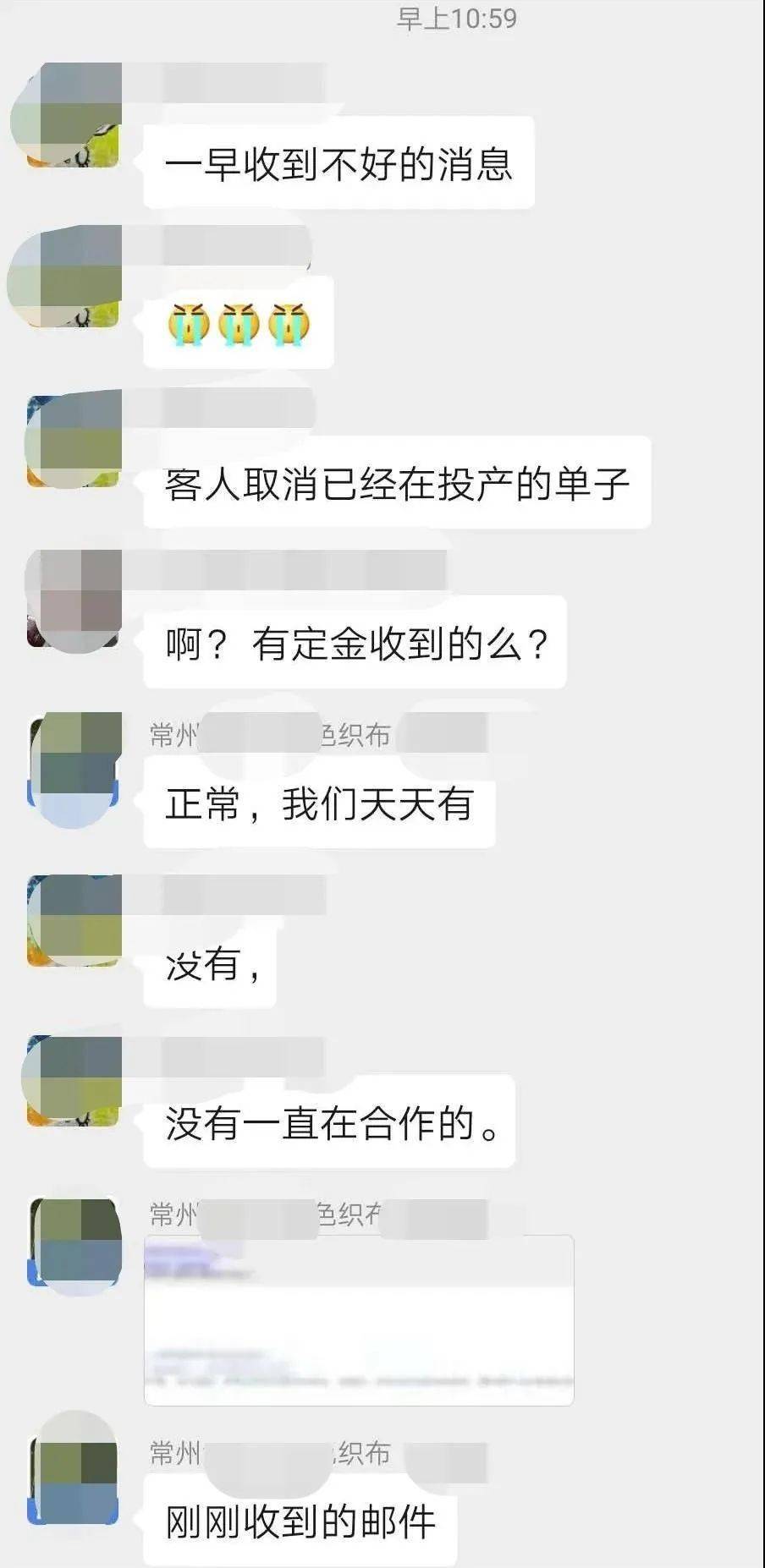Open avatar beside "一早收到不好的消息"
The height and width of the screenshot is (1568, 765).
(73, 116)
